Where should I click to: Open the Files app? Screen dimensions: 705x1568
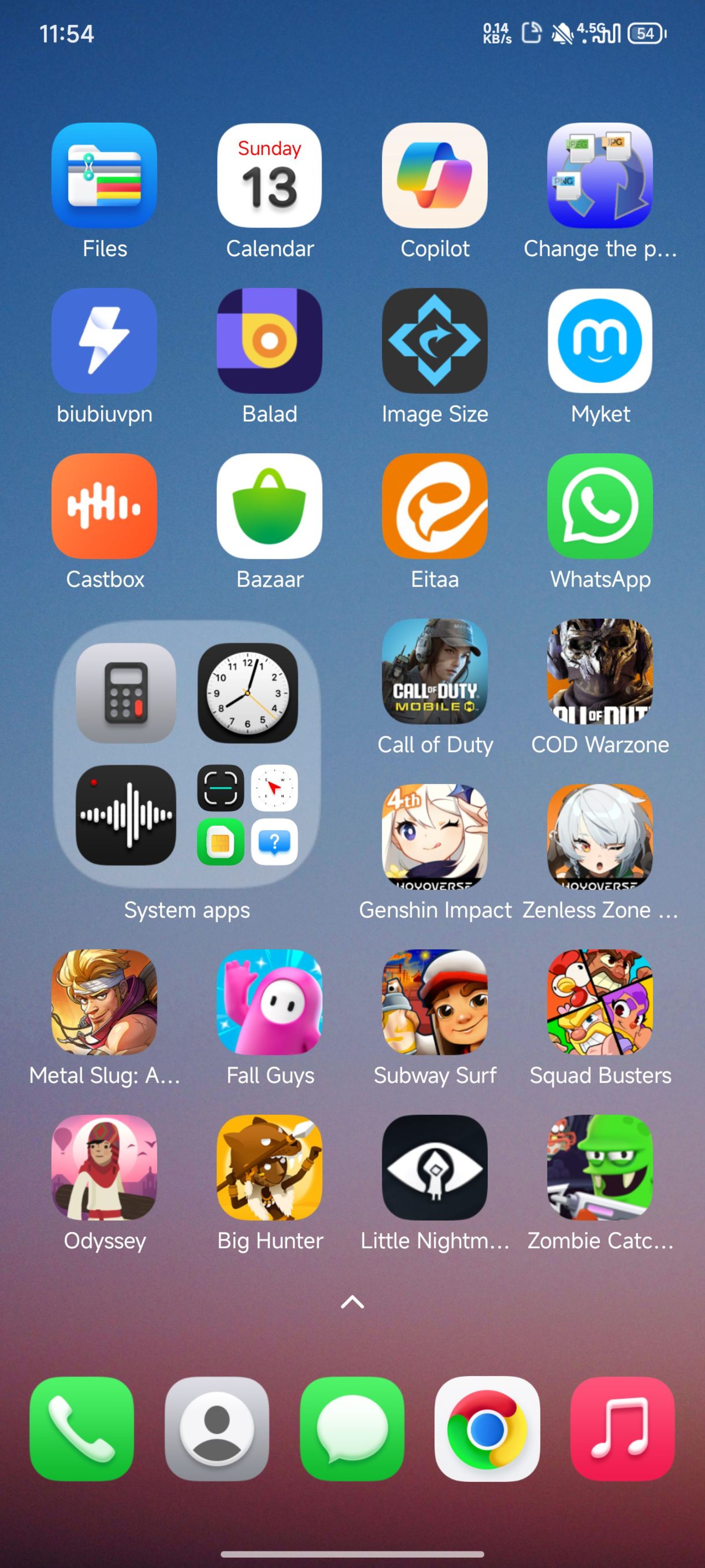click(104, 175)
